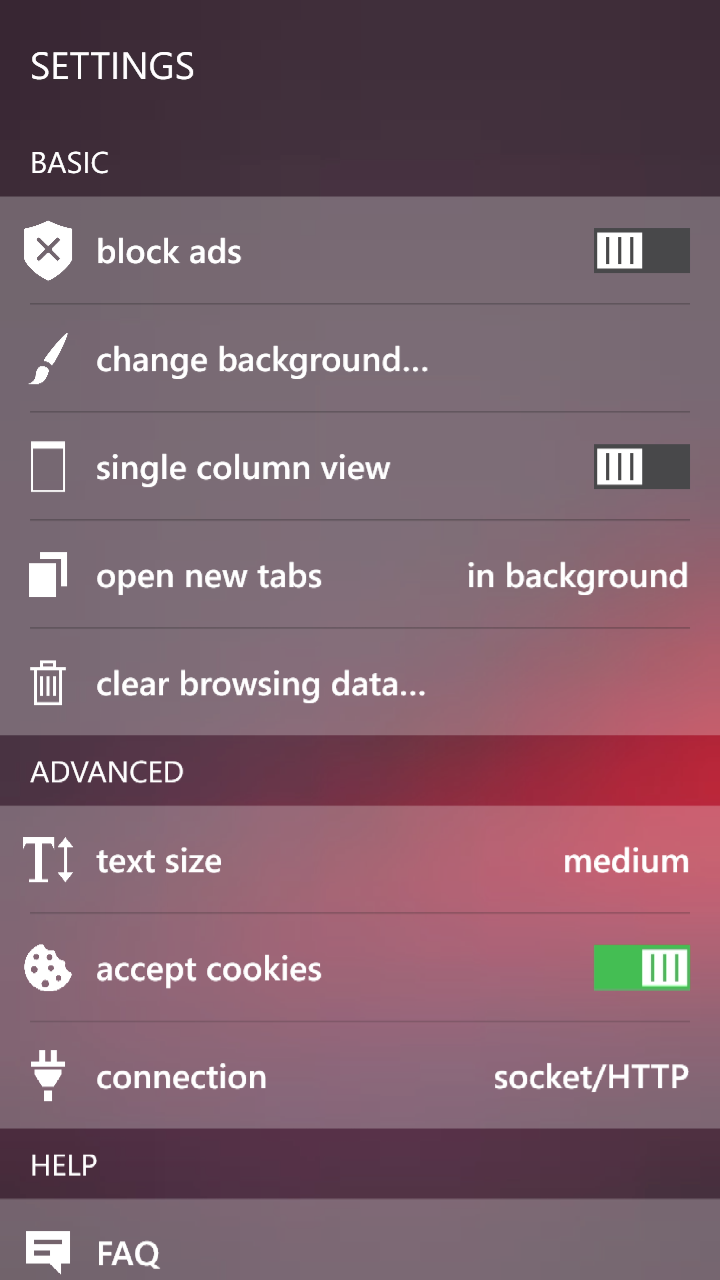Open change background settings

pyautogui.click(x=262, y=360)
